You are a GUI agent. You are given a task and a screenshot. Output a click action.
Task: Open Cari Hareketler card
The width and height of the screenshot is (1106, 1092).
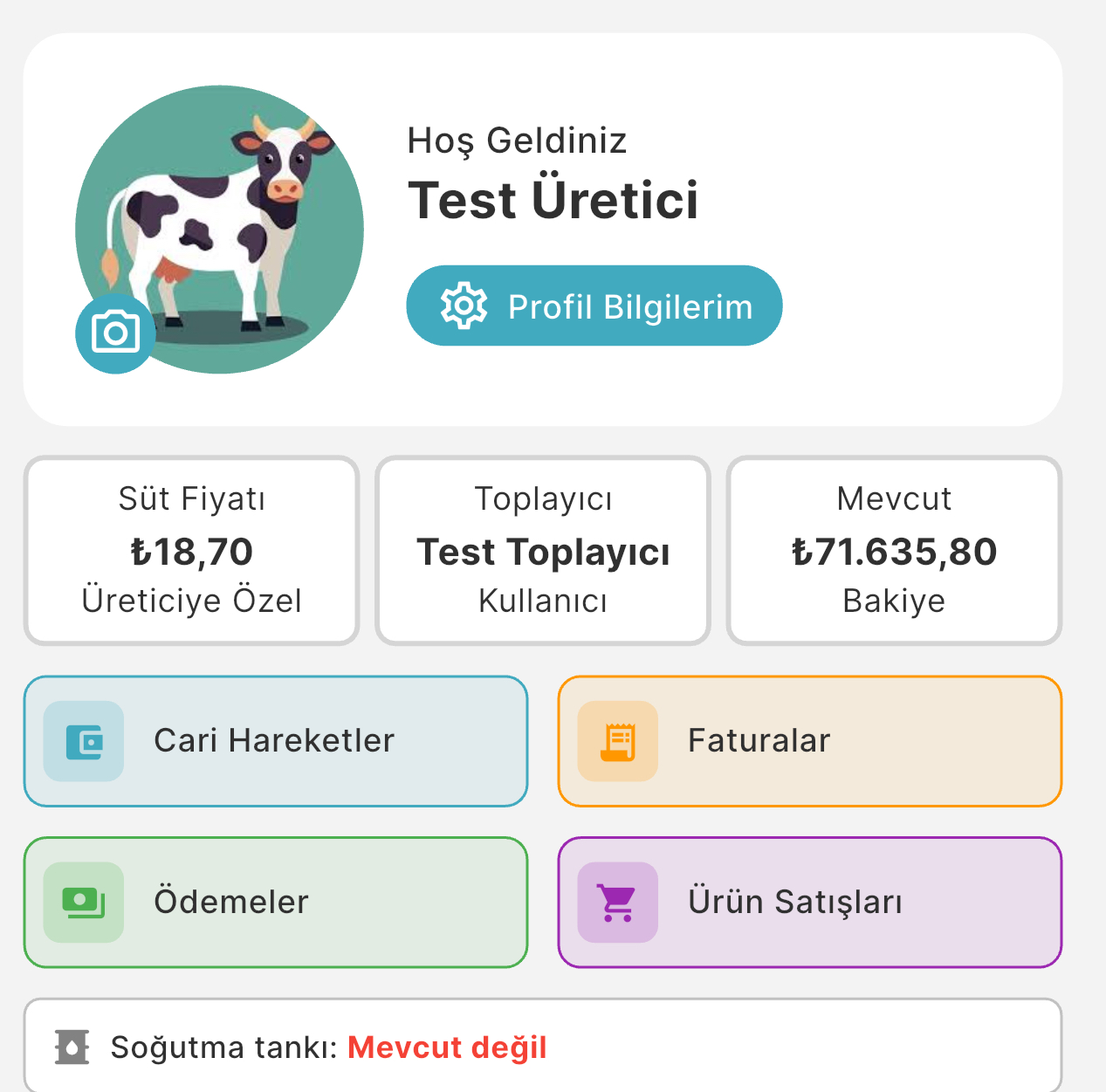coord(276,741)
